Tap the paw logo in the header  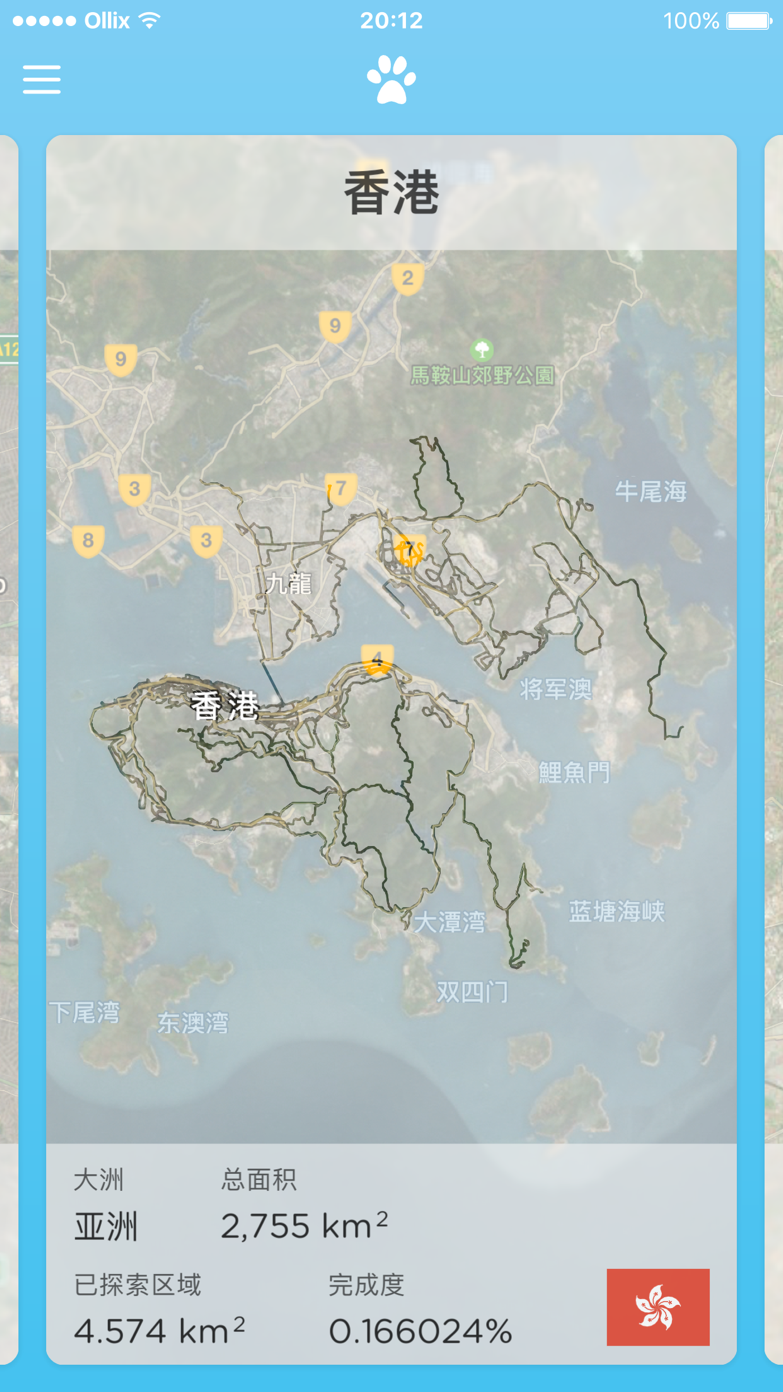click(x=391, y=80)
